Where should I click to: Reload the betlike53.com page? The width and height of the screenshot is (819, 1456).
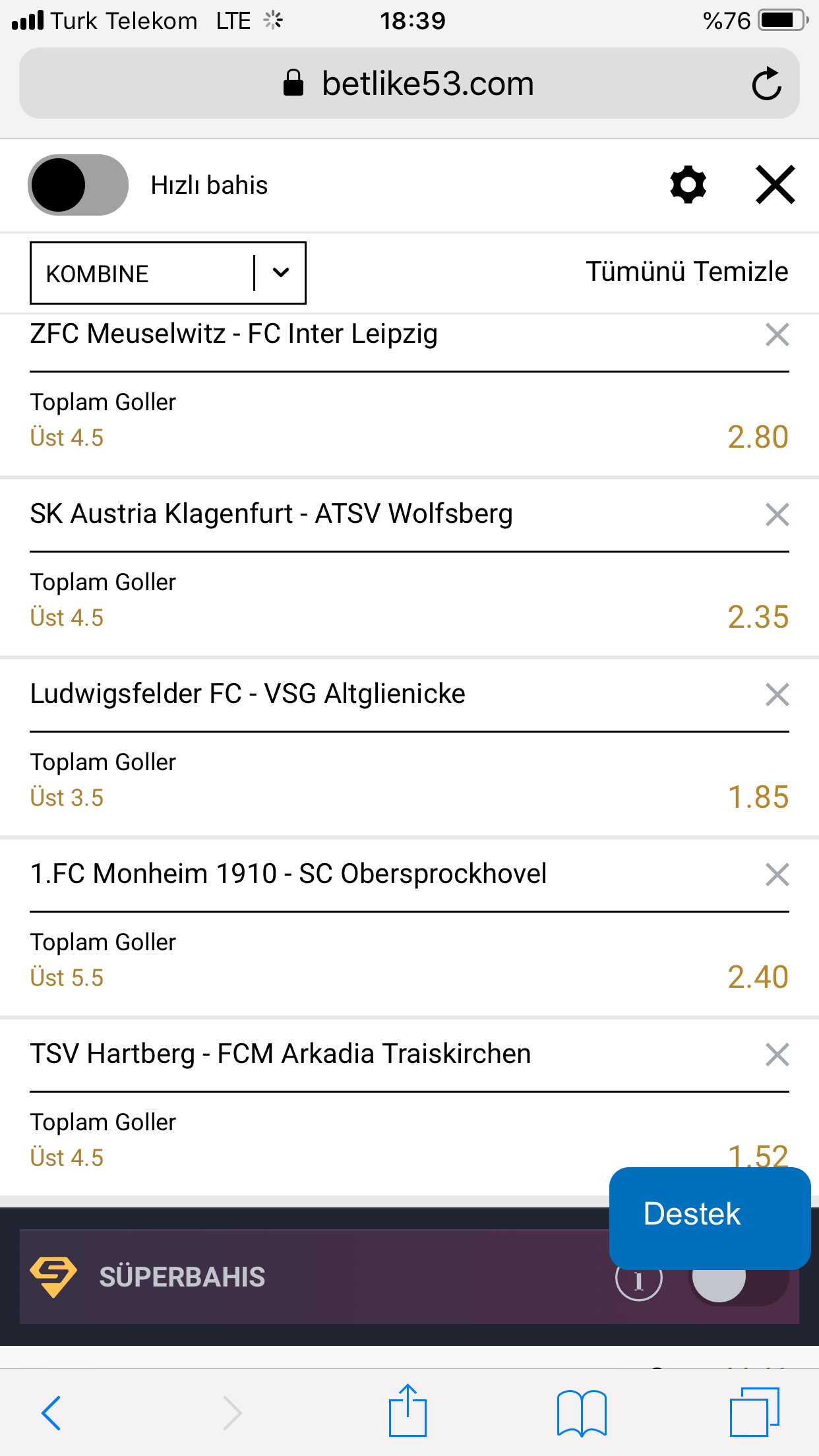[x=766, y=84]
